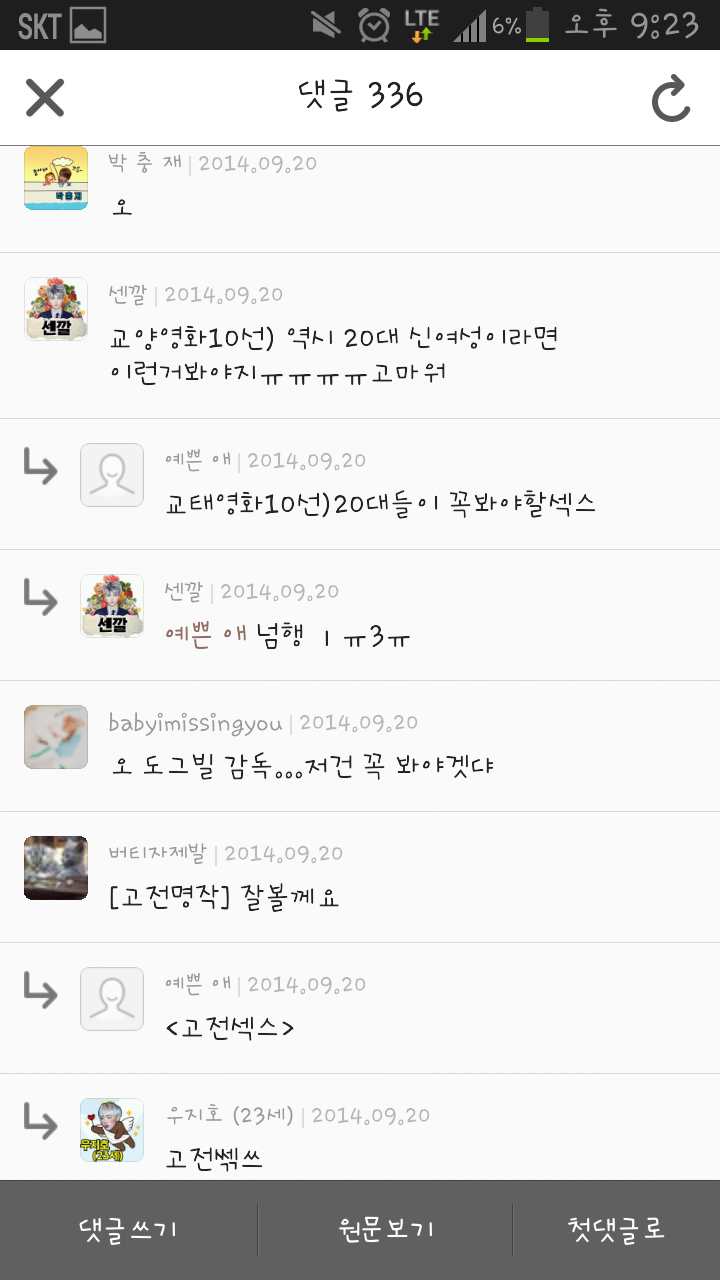Tap the mentioned name 예쁜 애 in 센깔's reply
Viewport: 720px width, 1280px height.
pos(207,637)
